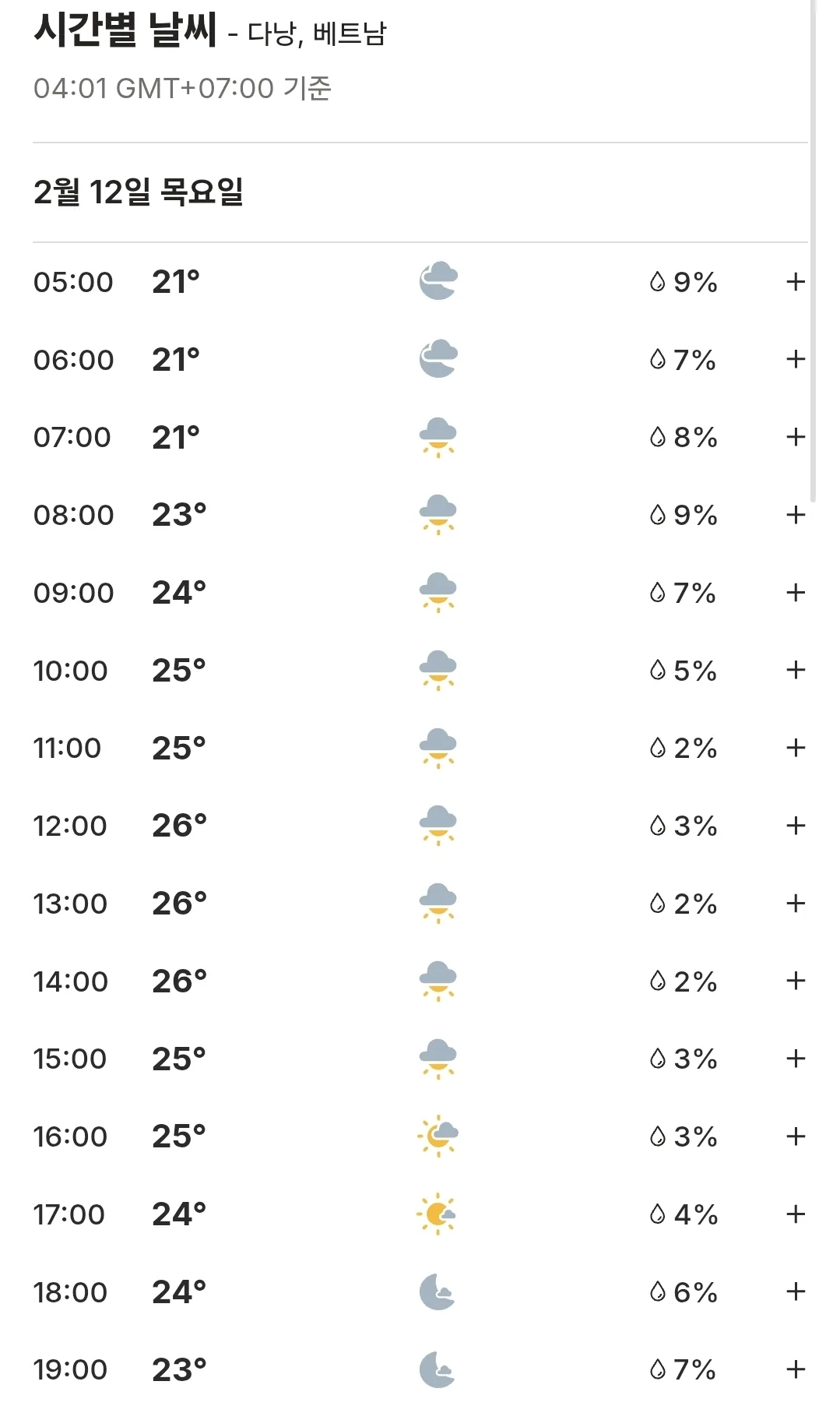
Task: Open details for the 07:00 forecast
Action: (795, 437)
